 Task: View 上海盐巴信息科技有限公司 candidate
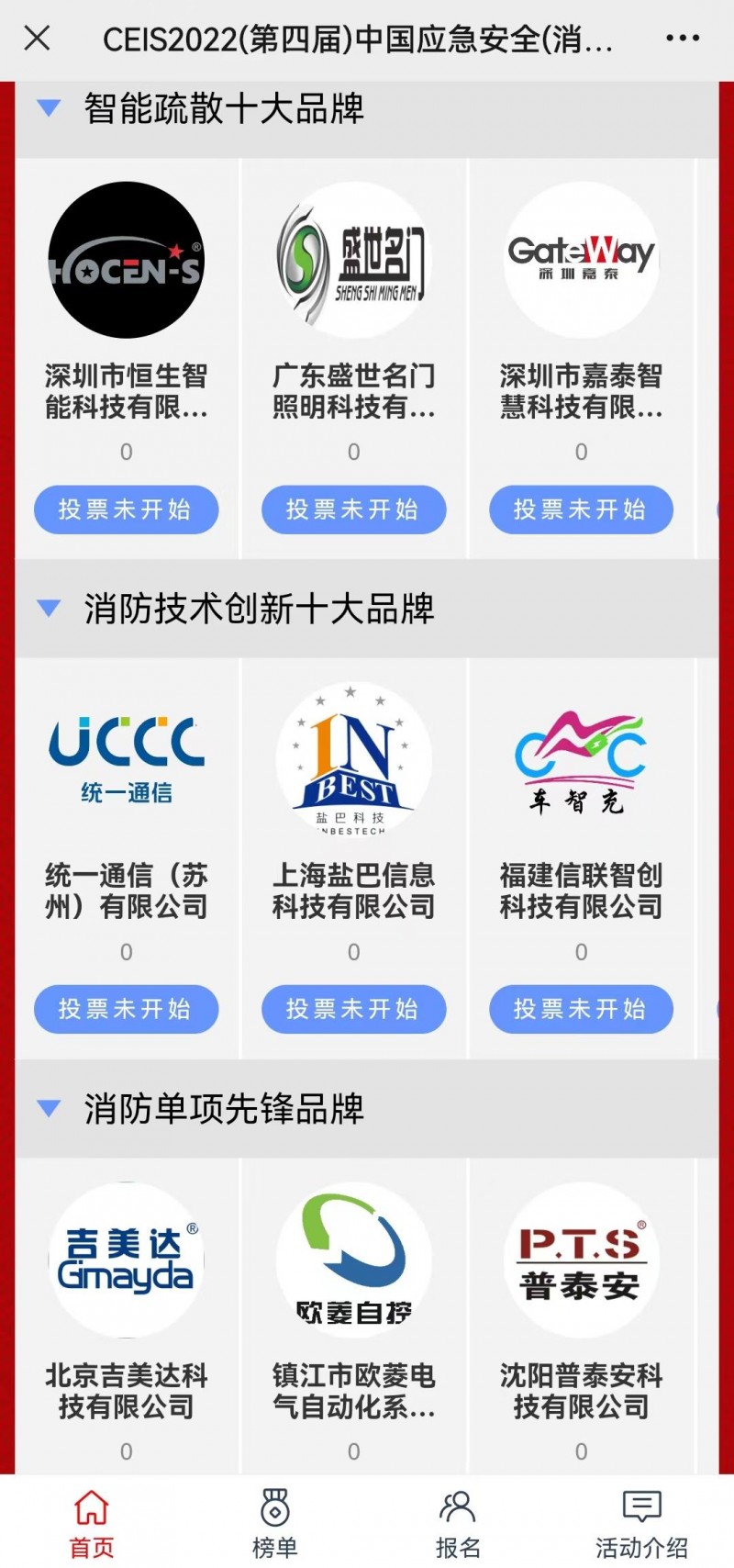tap(354, 760)
